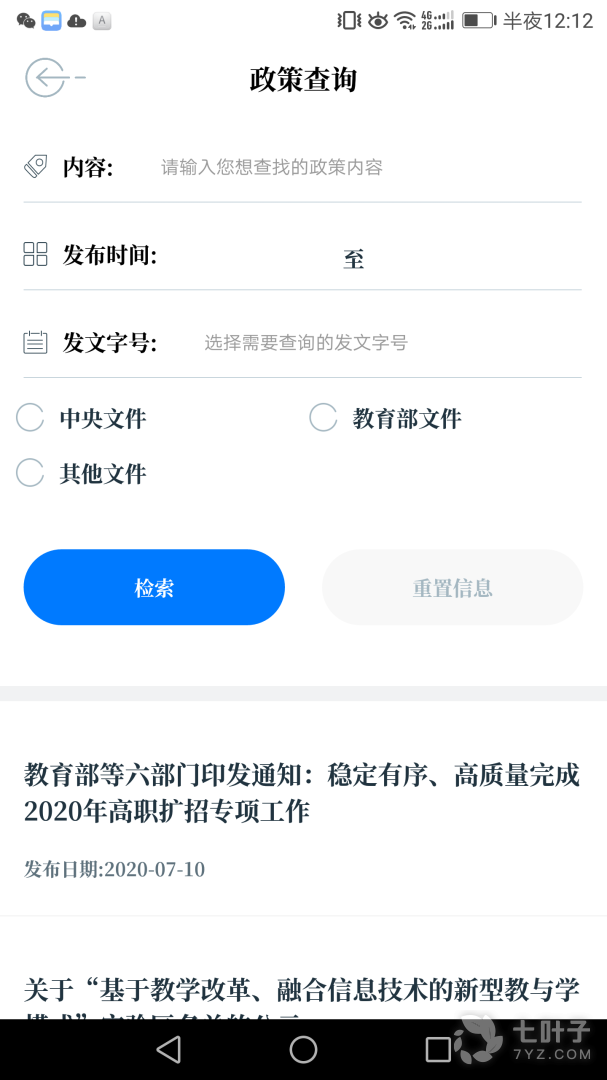Tap the blue 检索 search button
Screen dimensions: 607x1080
tap(154, 587)
